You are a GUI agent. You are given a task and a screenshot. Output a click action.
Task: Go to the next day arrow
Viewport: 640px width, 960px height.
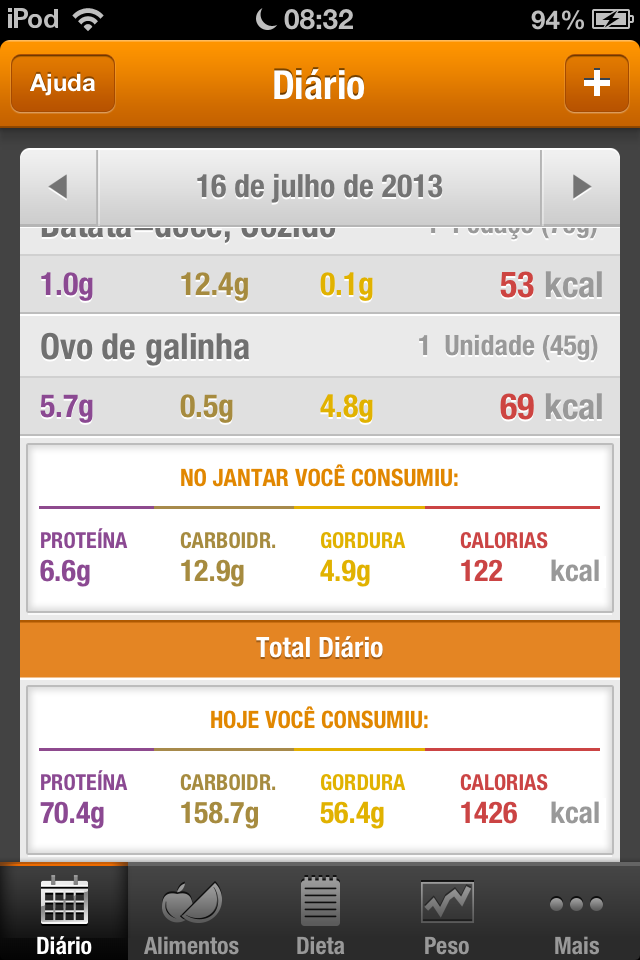(581, 187)
